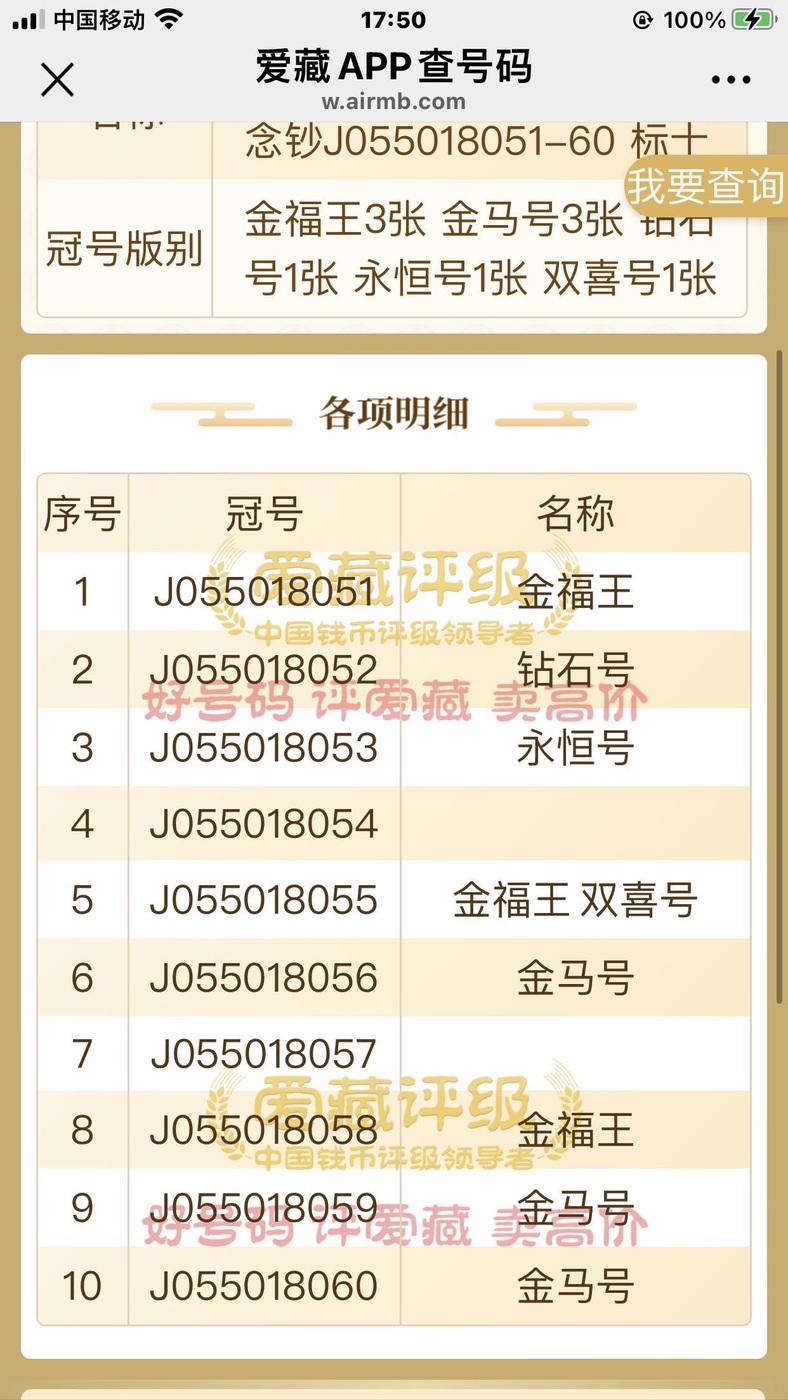Screen dimensions: 788x1400
Task: Close the 爱藏APP查号码 web page
Action: (x=57, y=79)
